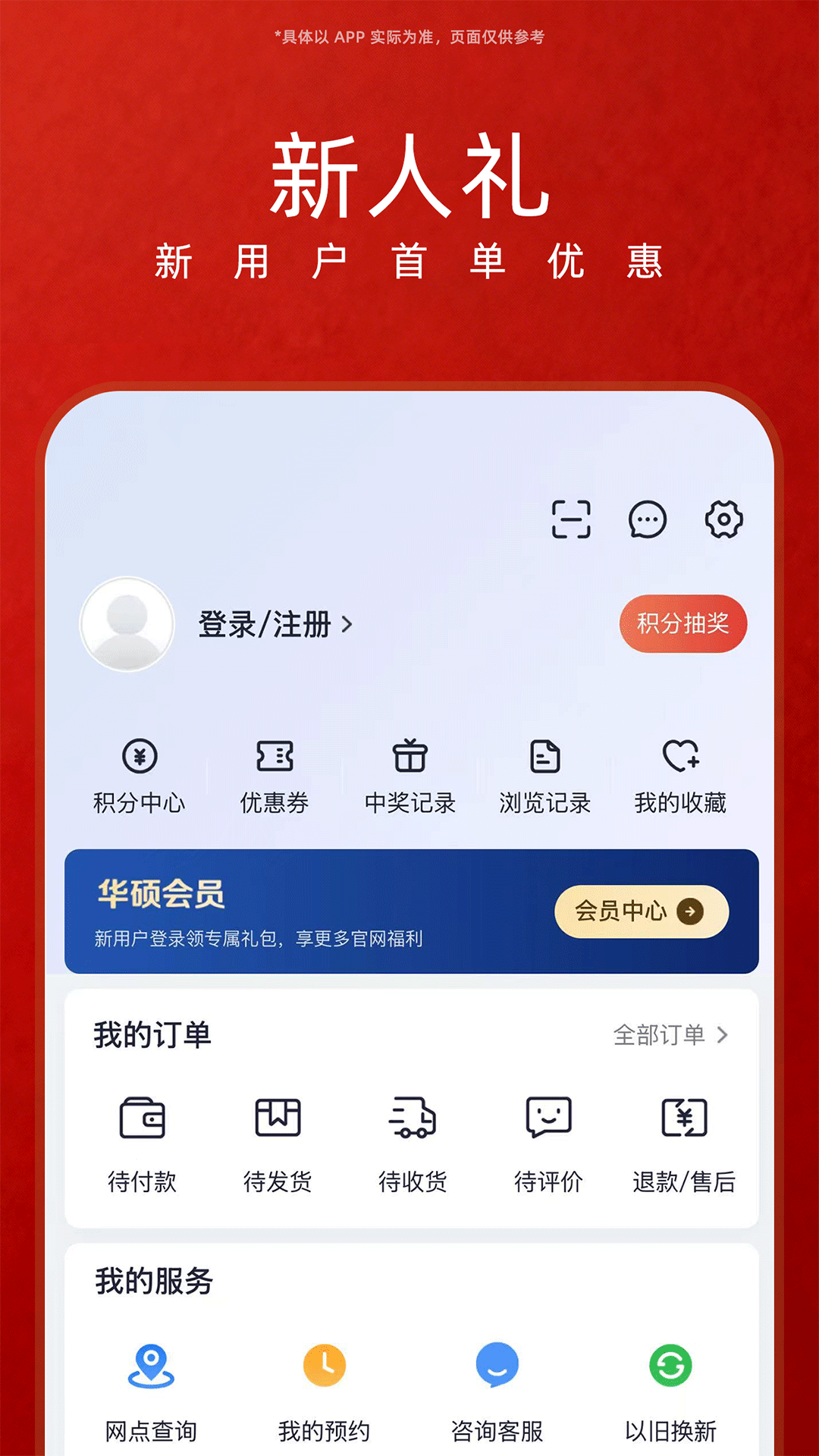Select the 优惠券 coupon icon

(x=274, y=768)
